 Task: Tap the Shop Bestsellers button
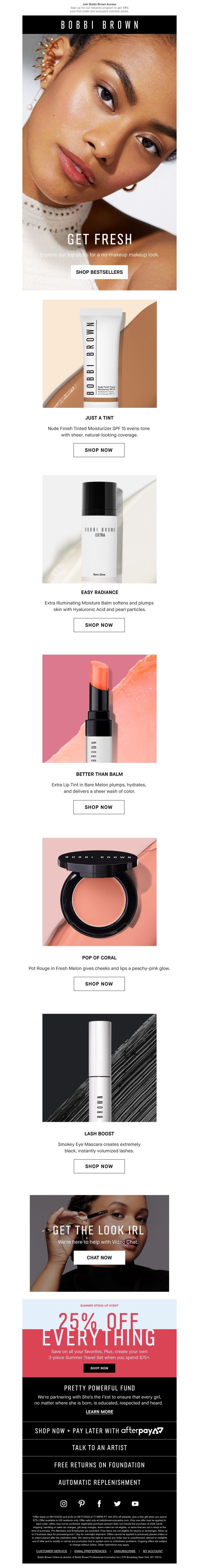coord(99,272)
